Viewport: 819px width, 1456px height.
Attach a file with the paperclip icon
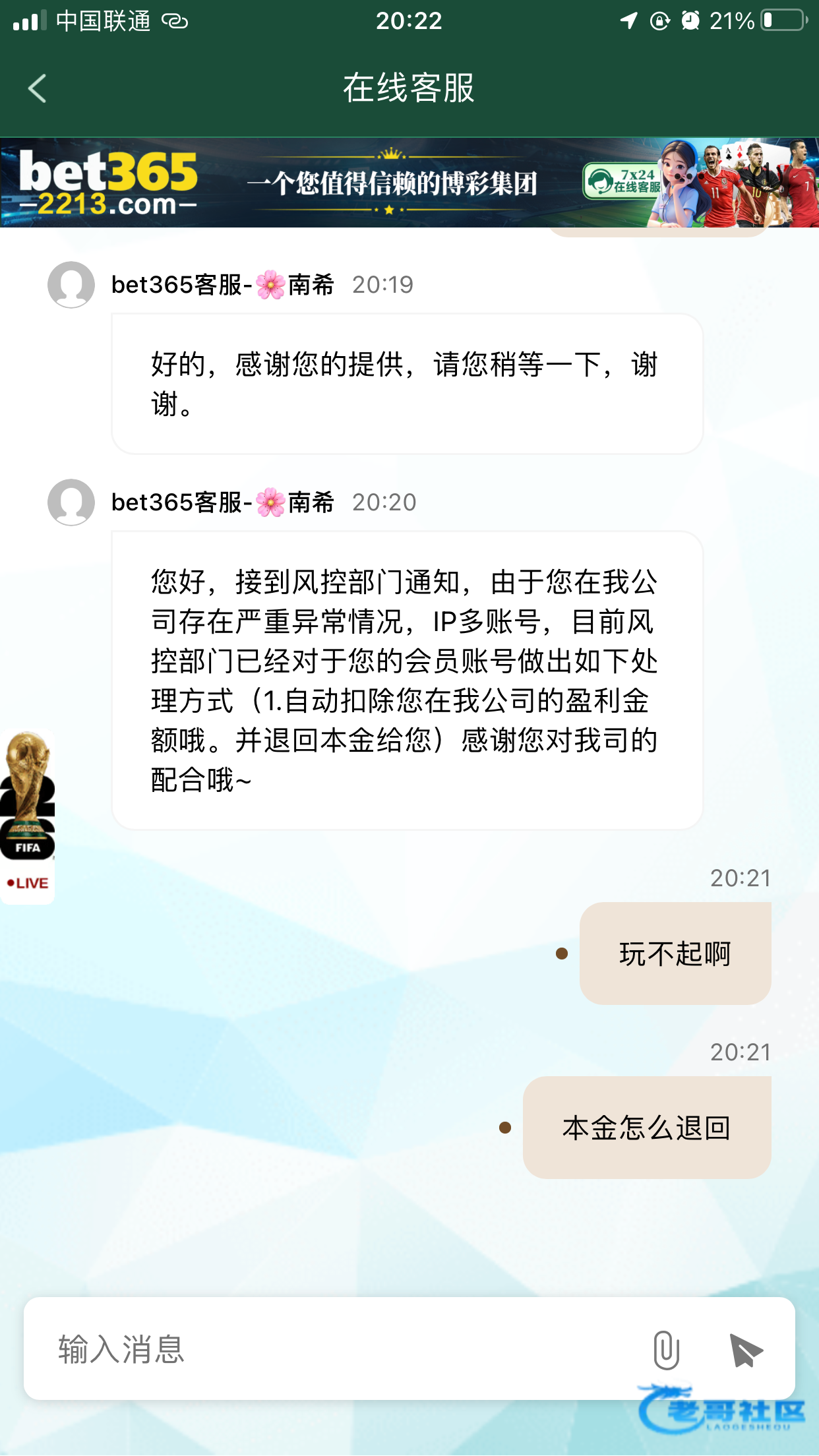point(666,1349)
